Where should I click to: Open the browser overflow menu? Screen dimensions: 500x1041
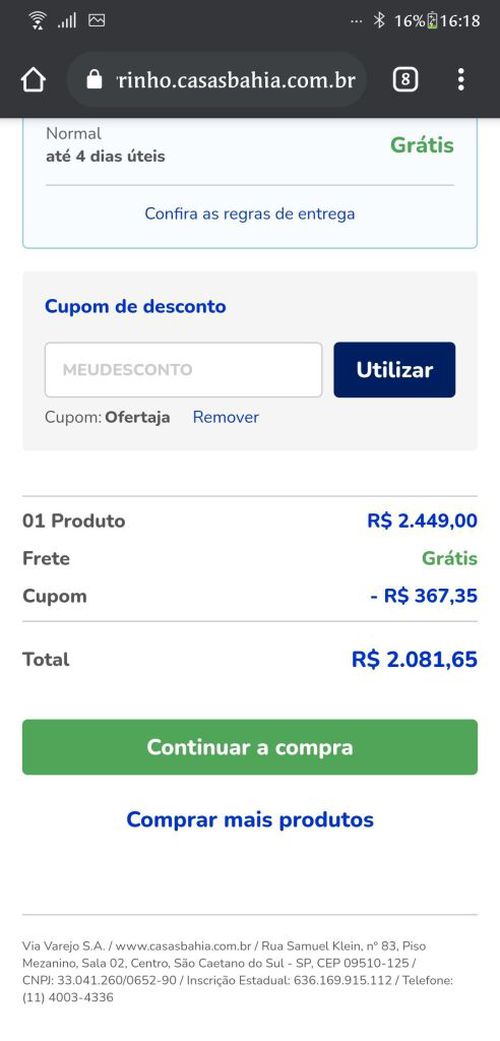tap(461, 80)
